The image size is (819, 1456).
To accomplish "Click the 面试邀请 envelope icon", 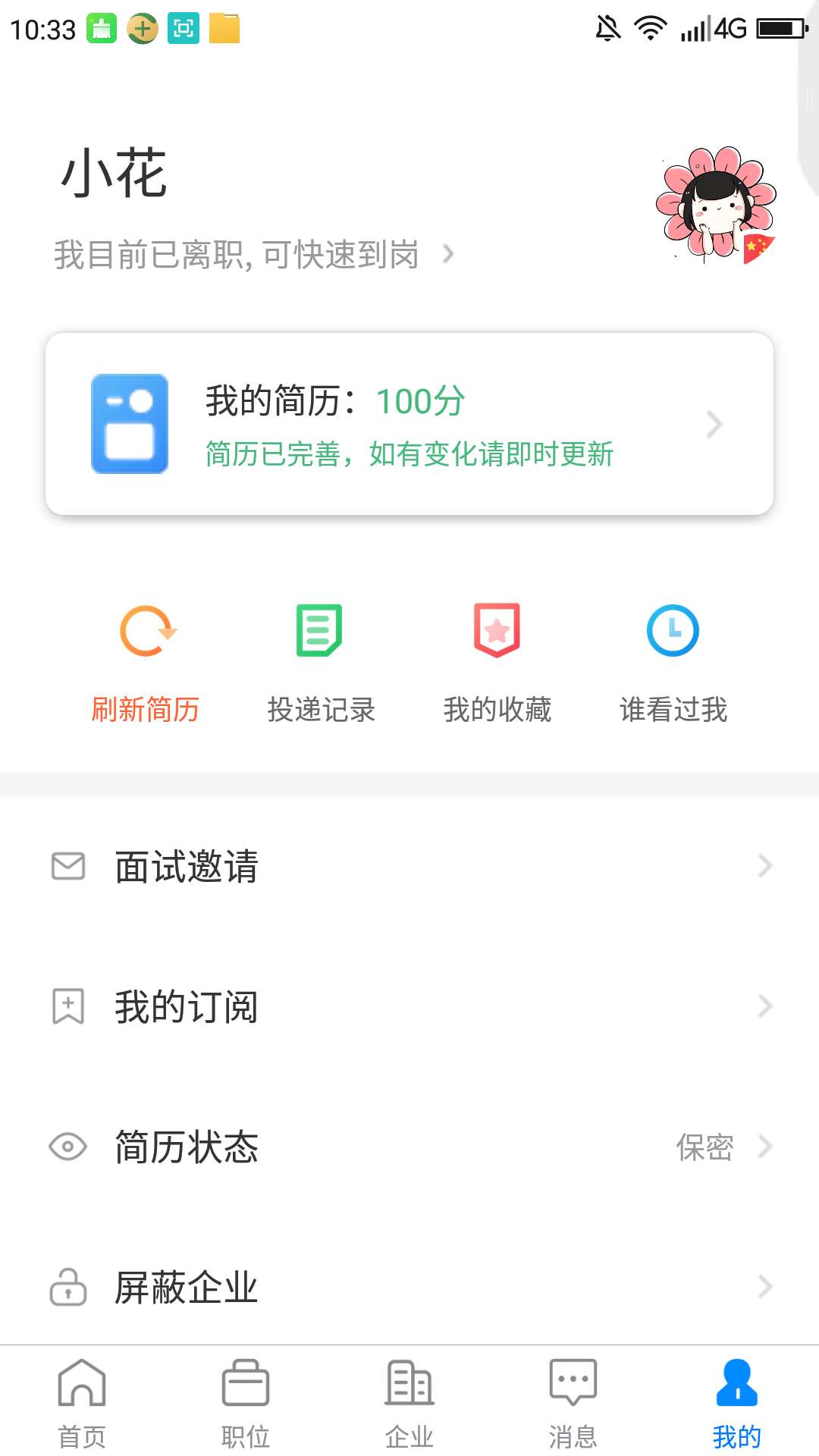I will pos(68,866).
